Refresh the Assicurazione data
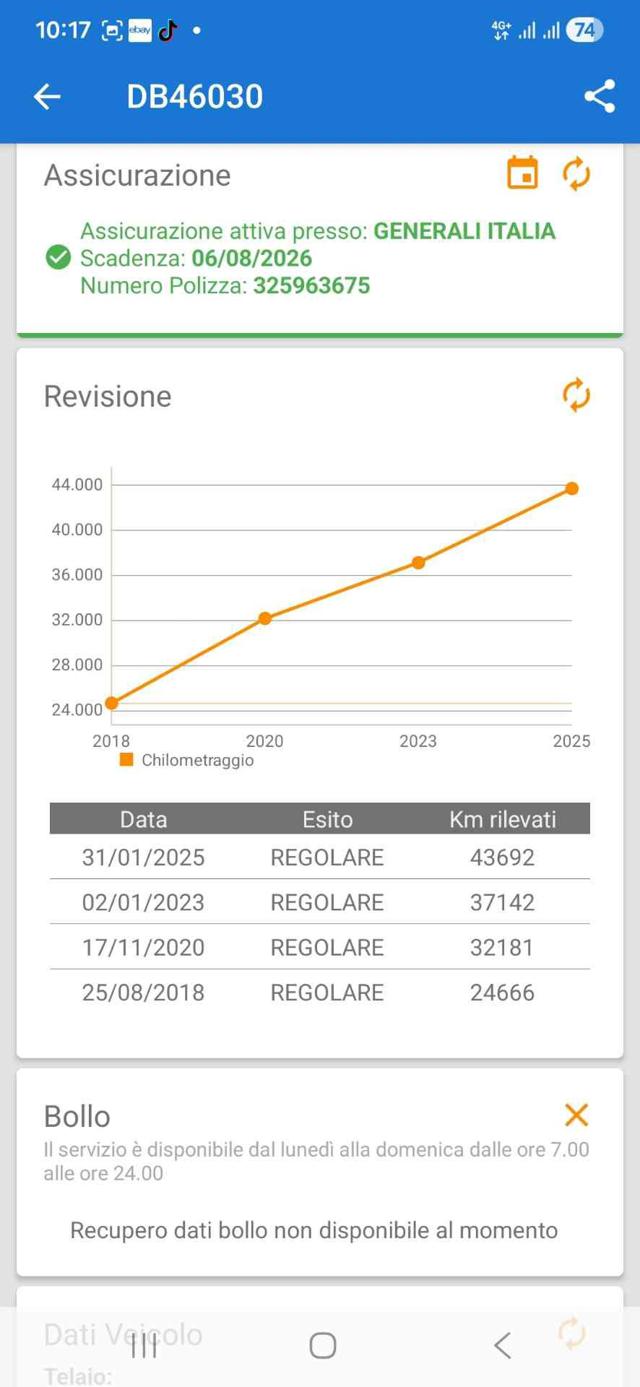The height and width of the screenshot is (1387, 640). (576, 173)
